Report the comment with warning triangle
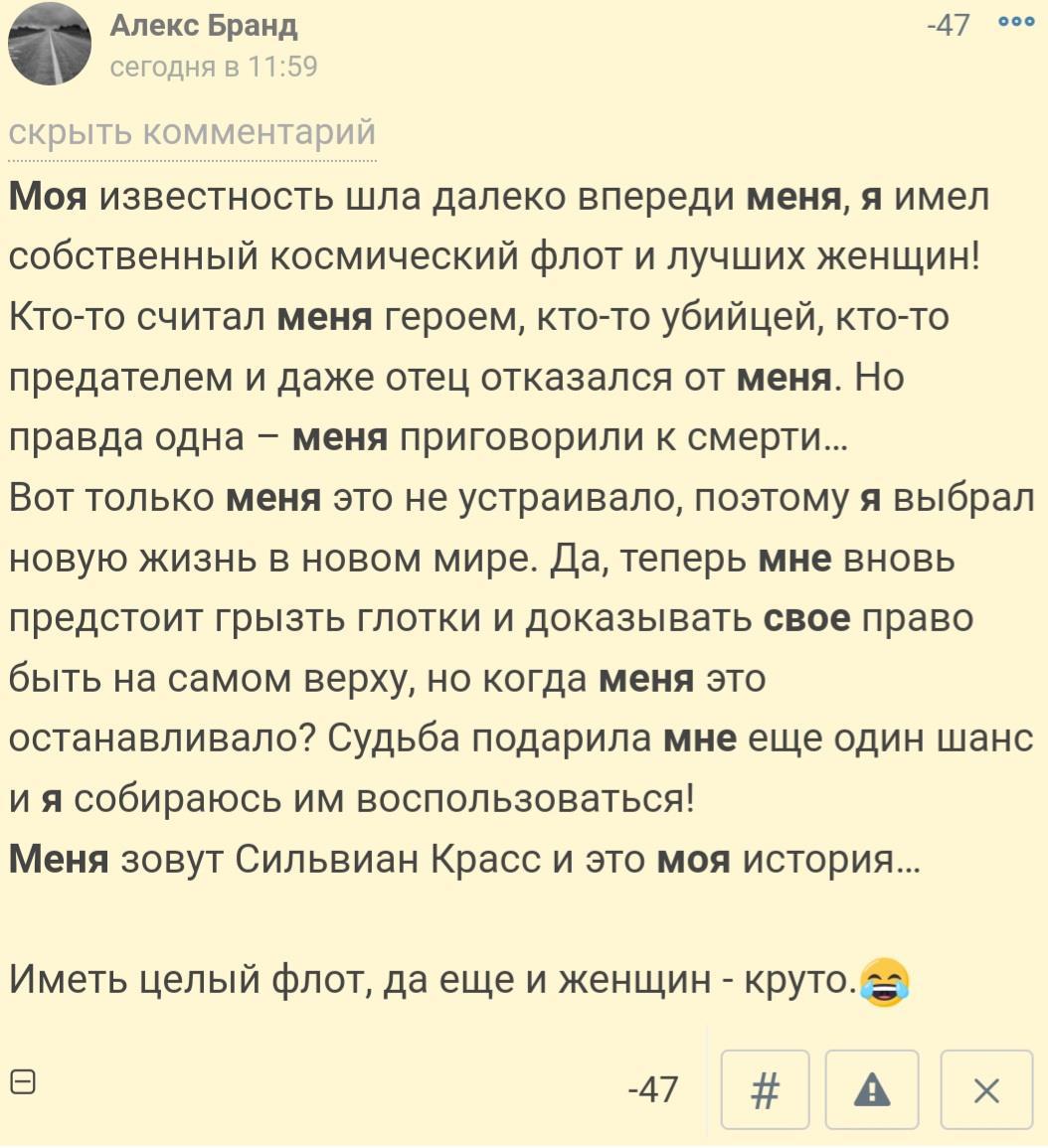The height and width of the screenshot is (1148, 1048). pos(873,1090)
